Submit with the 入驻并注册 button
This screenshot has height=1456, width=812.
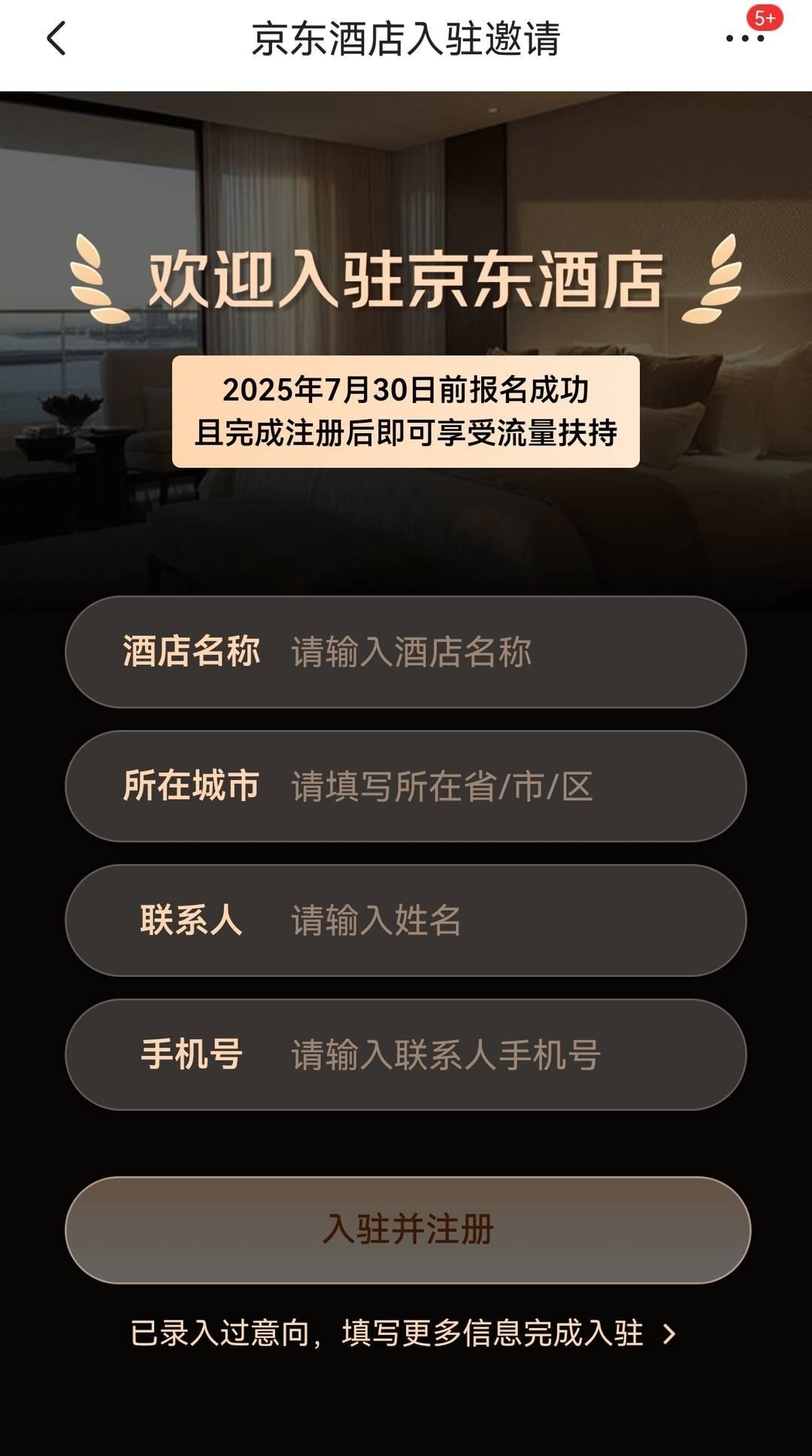[408, 1230]
